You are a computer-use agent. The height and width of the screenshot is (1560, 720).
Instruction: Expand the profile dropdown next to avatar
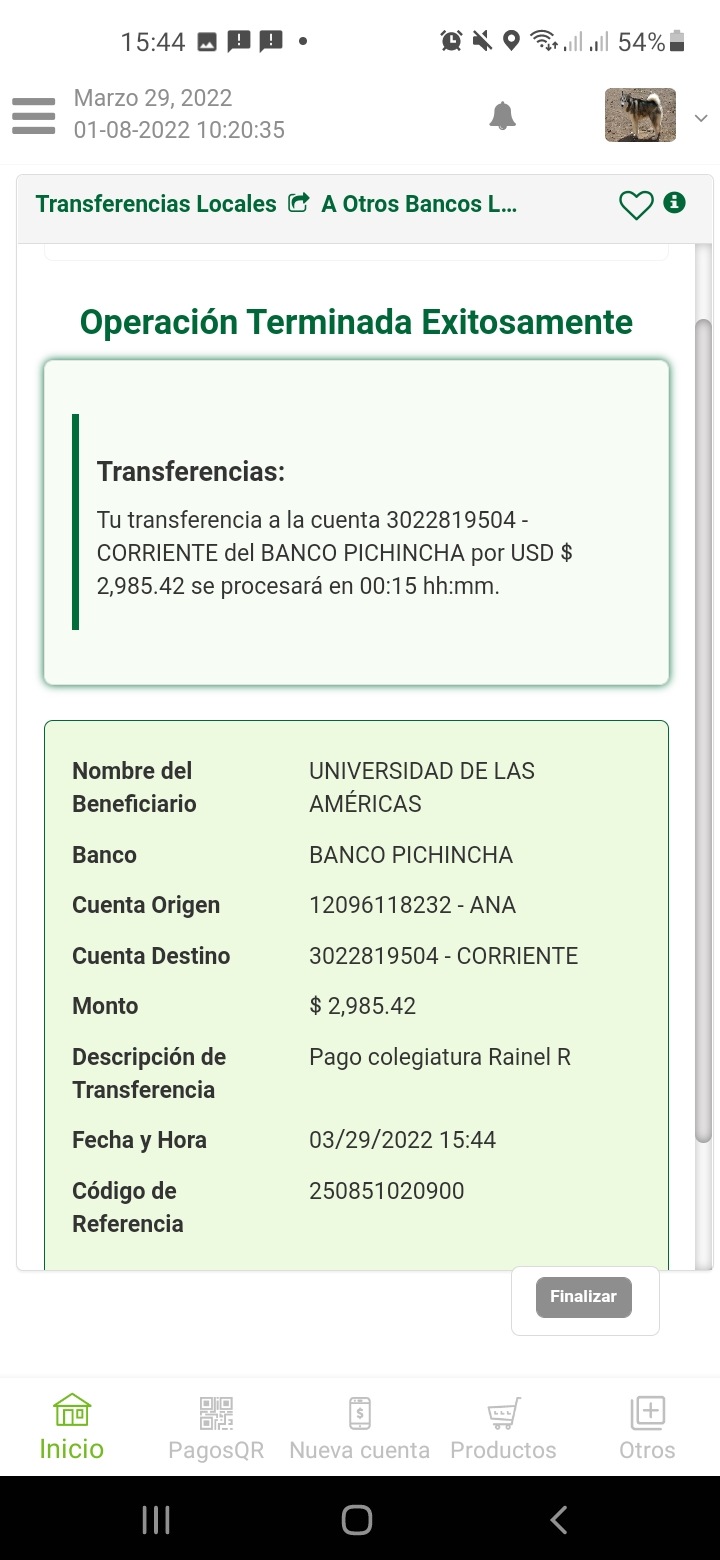pyautogui.click(x=699, y=118)
